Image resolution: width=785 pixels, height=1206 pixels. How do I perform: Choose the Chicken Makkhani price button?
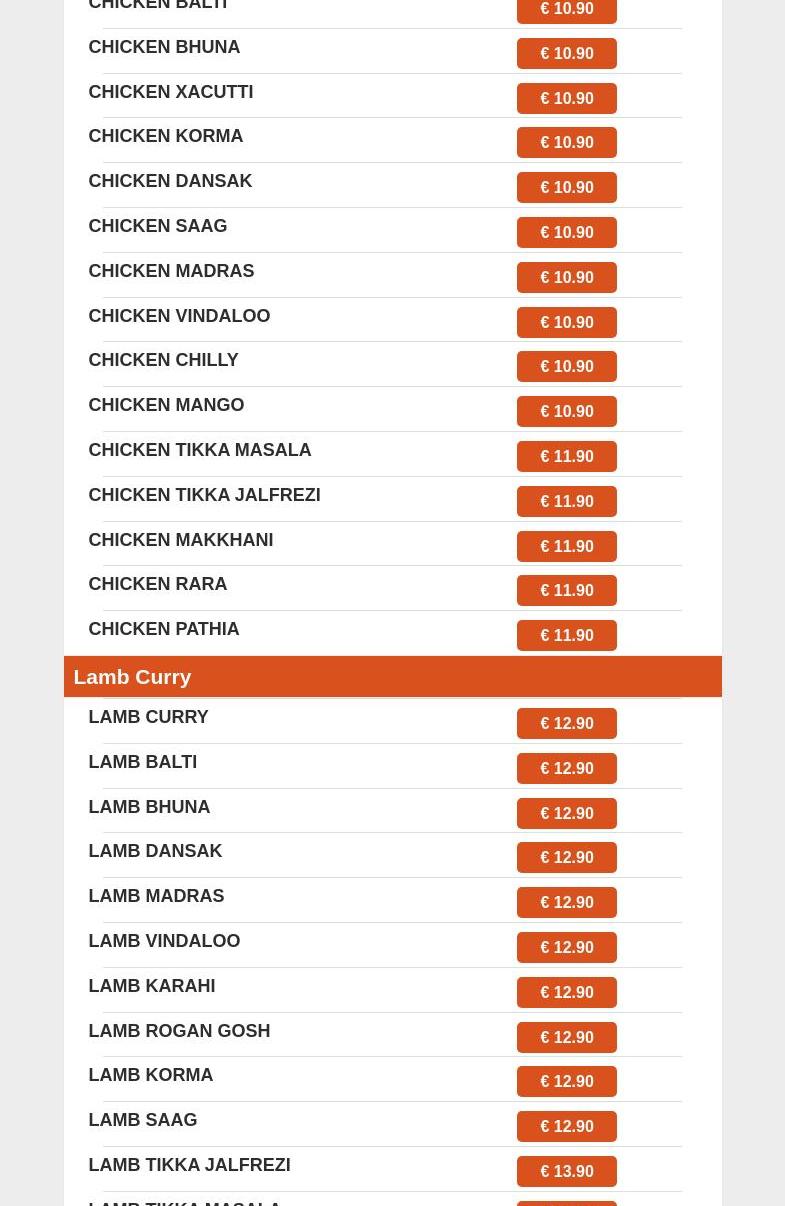pos(566,546)
